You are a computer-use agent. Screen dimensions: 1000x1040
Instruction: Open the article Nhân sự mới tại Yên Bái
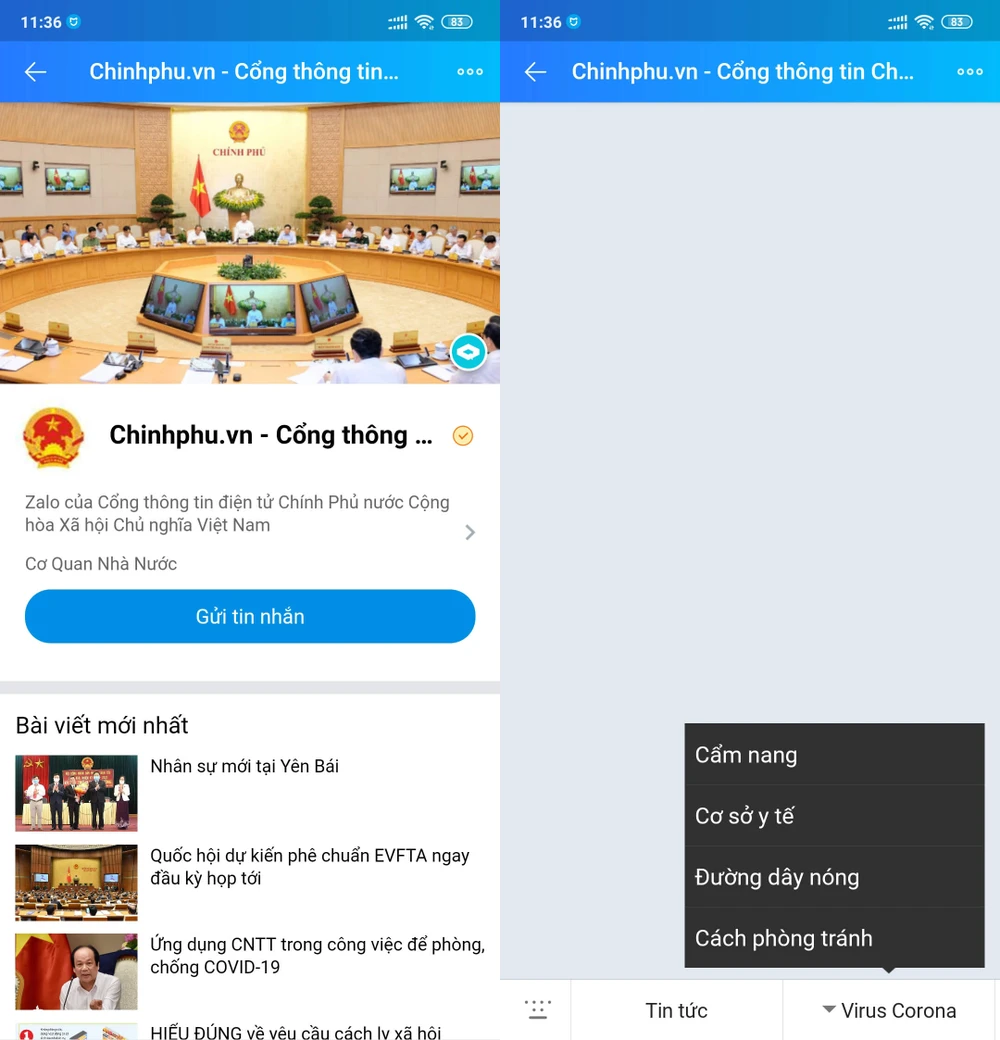pos(245,767)
